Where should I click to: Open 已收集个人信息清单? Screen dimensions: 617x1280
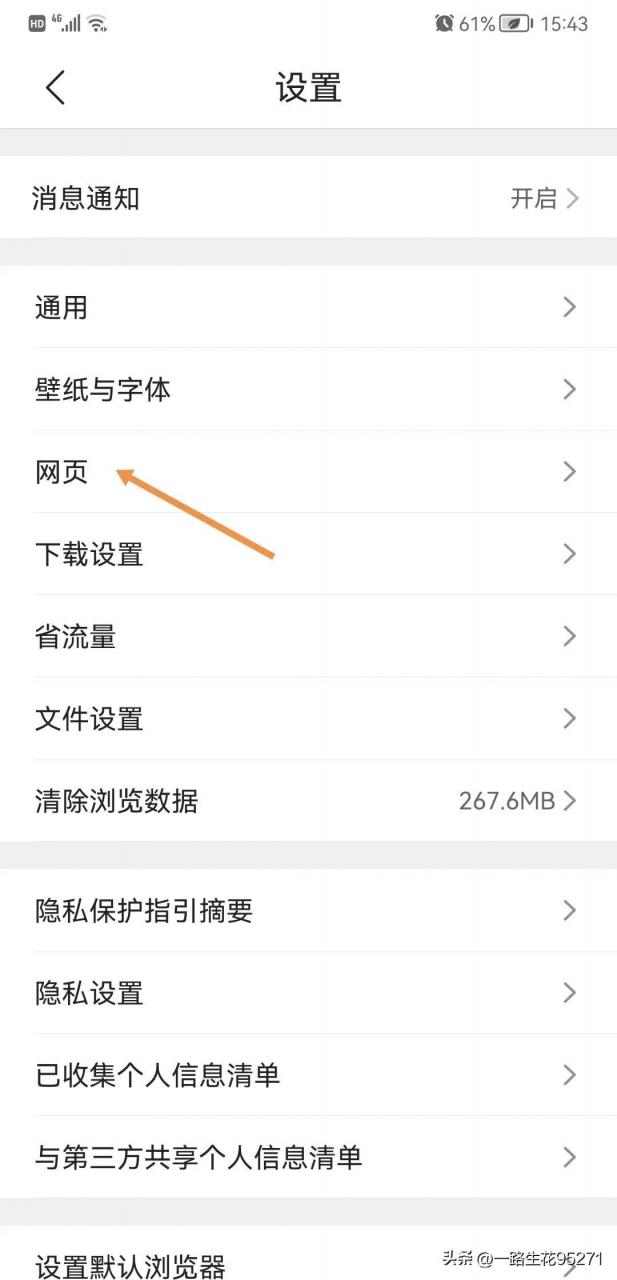pyautogui.click(x=308, y=1075)
